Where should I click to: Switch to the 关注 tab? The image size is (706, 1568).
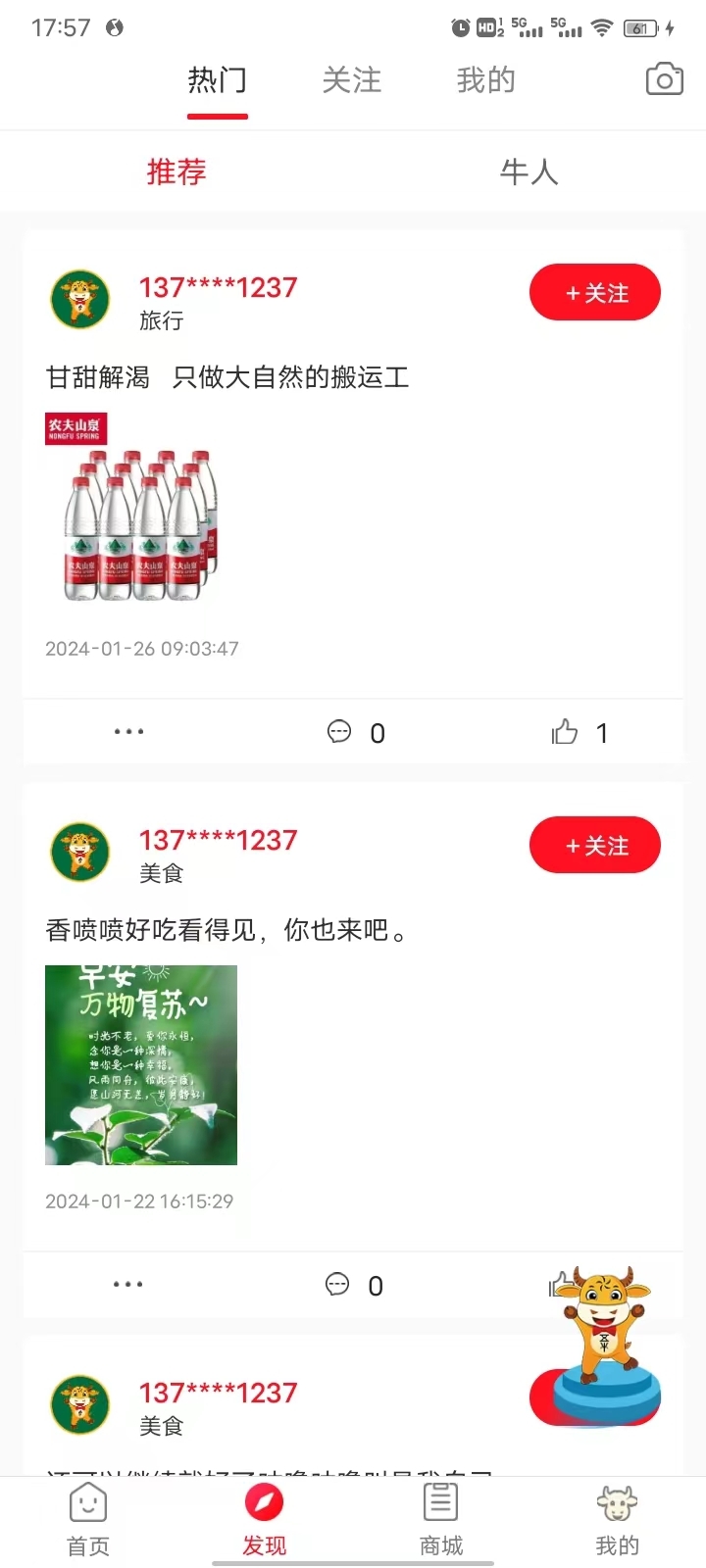coord(352,80)
